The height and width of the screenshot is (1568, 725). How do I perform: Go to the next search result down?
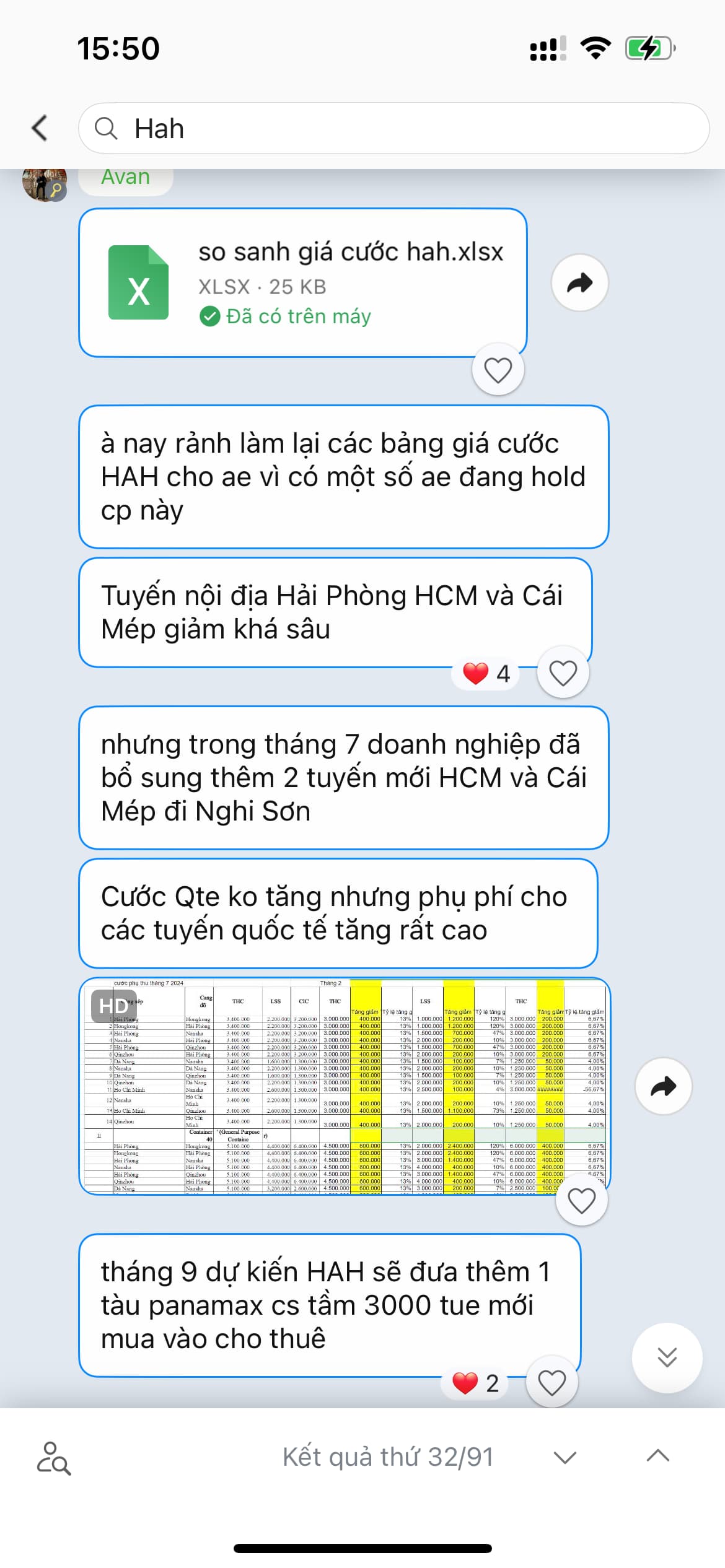[565, 1457]
